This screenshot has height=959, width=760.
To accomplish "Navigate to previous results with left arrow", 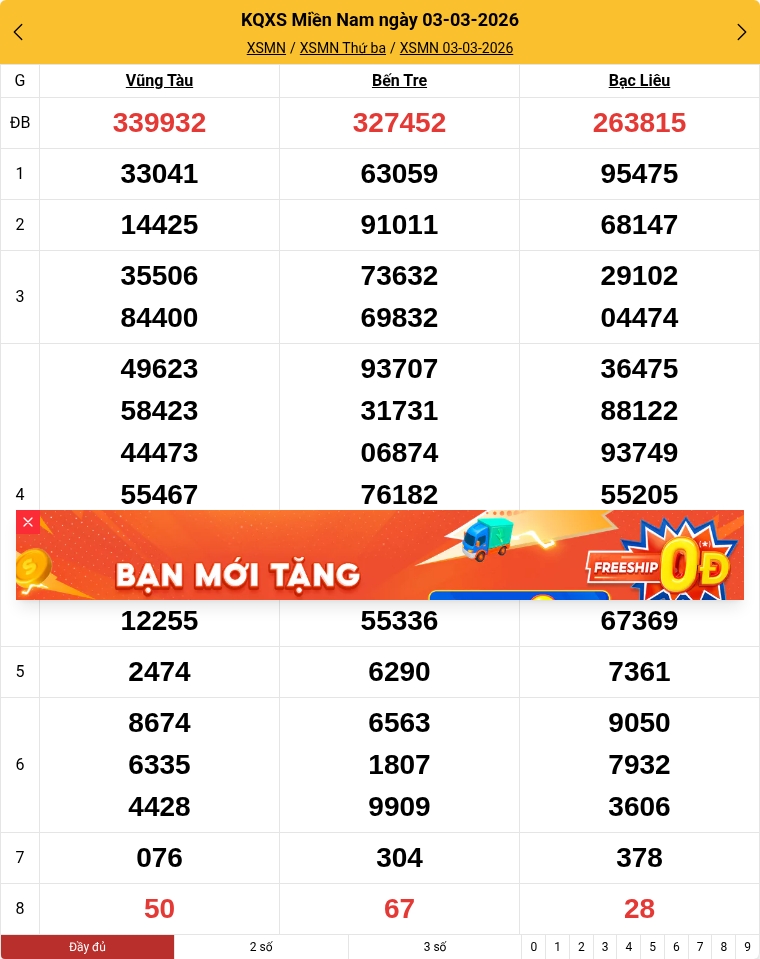I will coord(18,32).
